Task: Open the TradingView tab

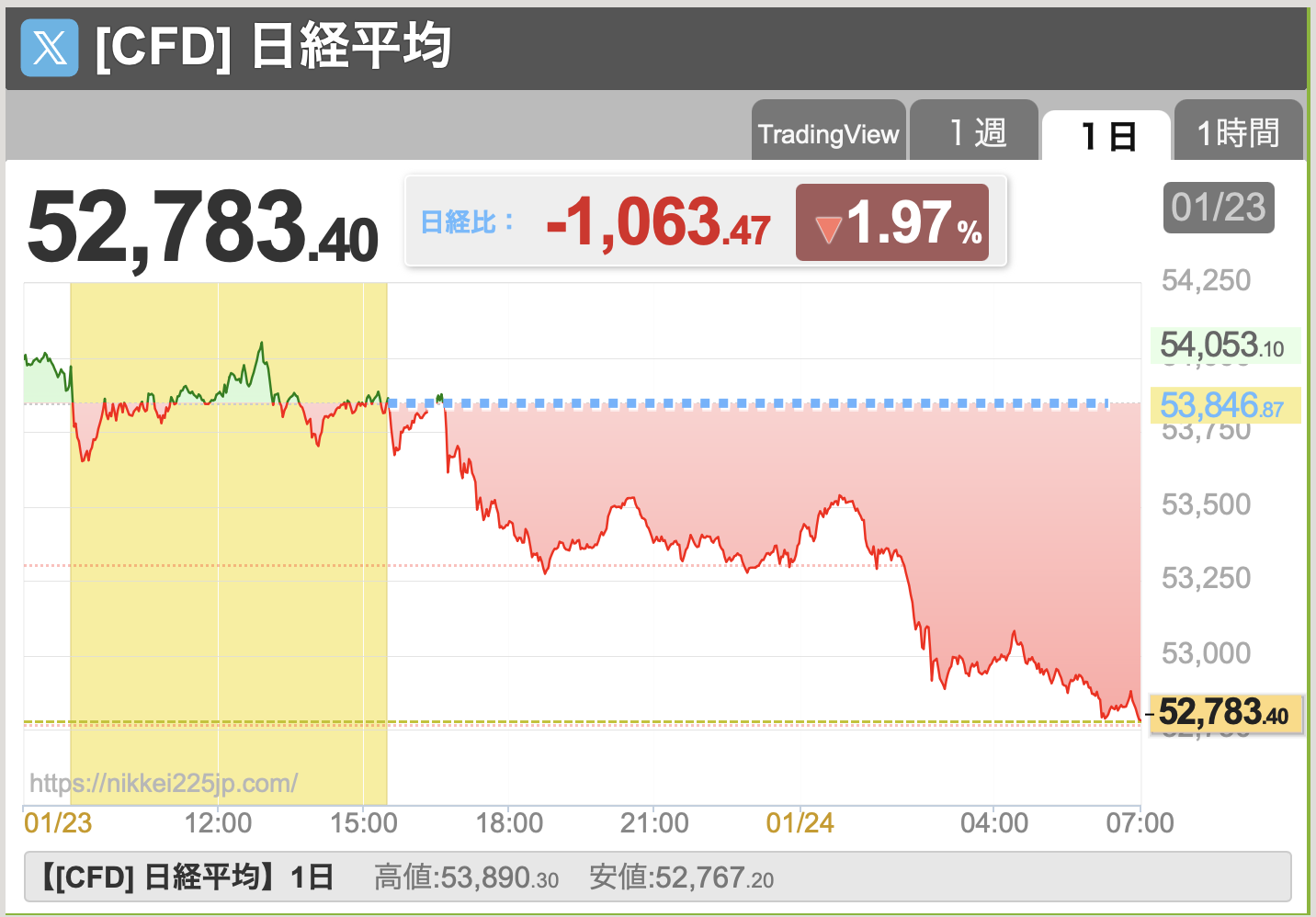Action: point(828,133)
